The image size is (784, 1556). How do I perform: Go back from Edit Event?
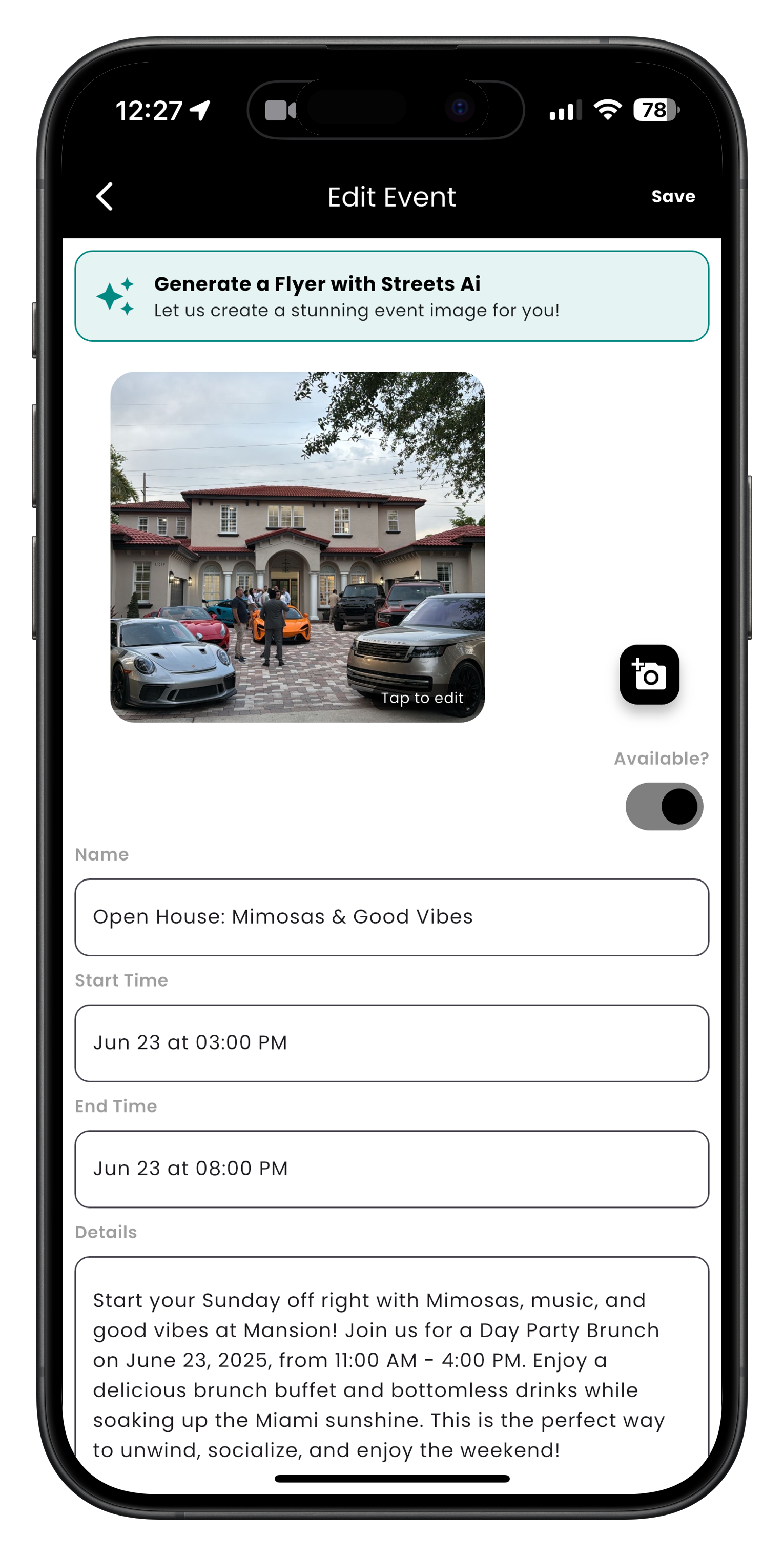(105, 197)
